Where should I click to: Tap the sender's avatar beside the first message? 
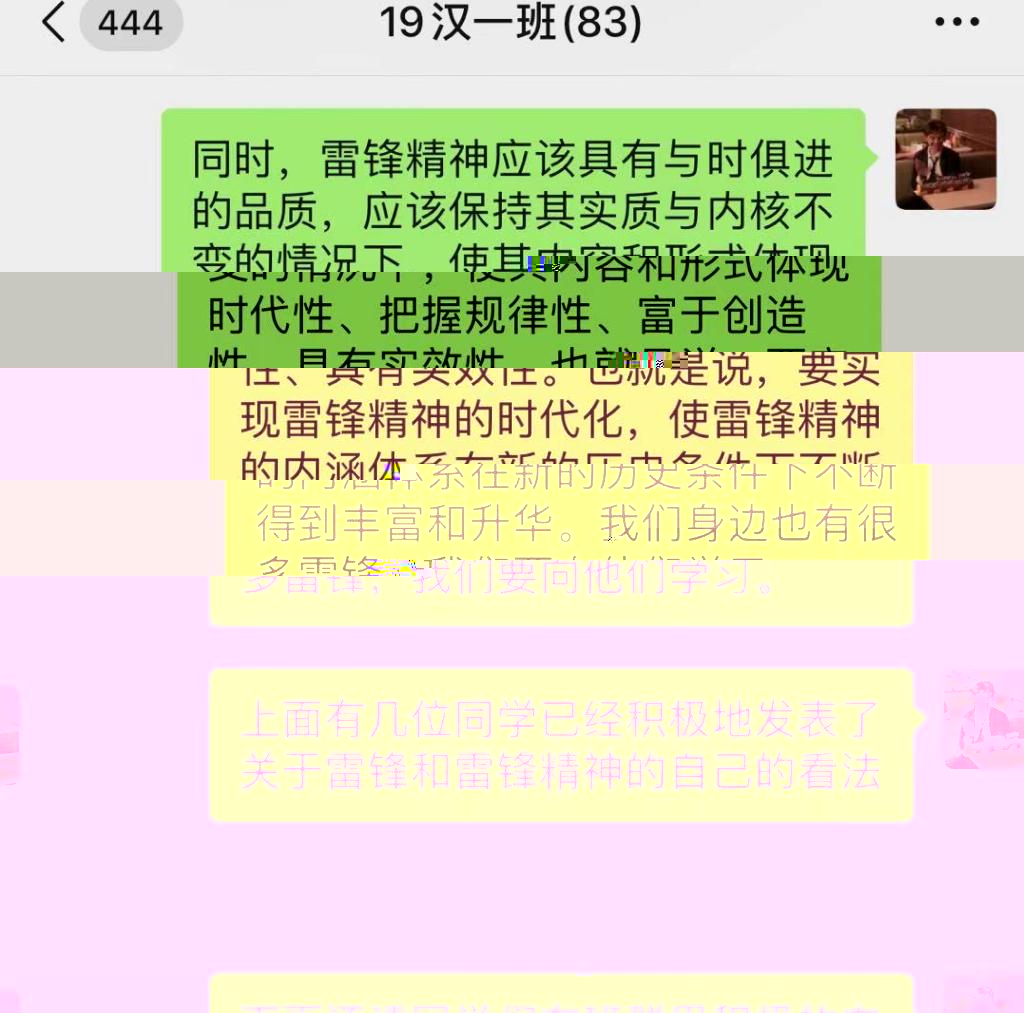(x=945, y=159)
